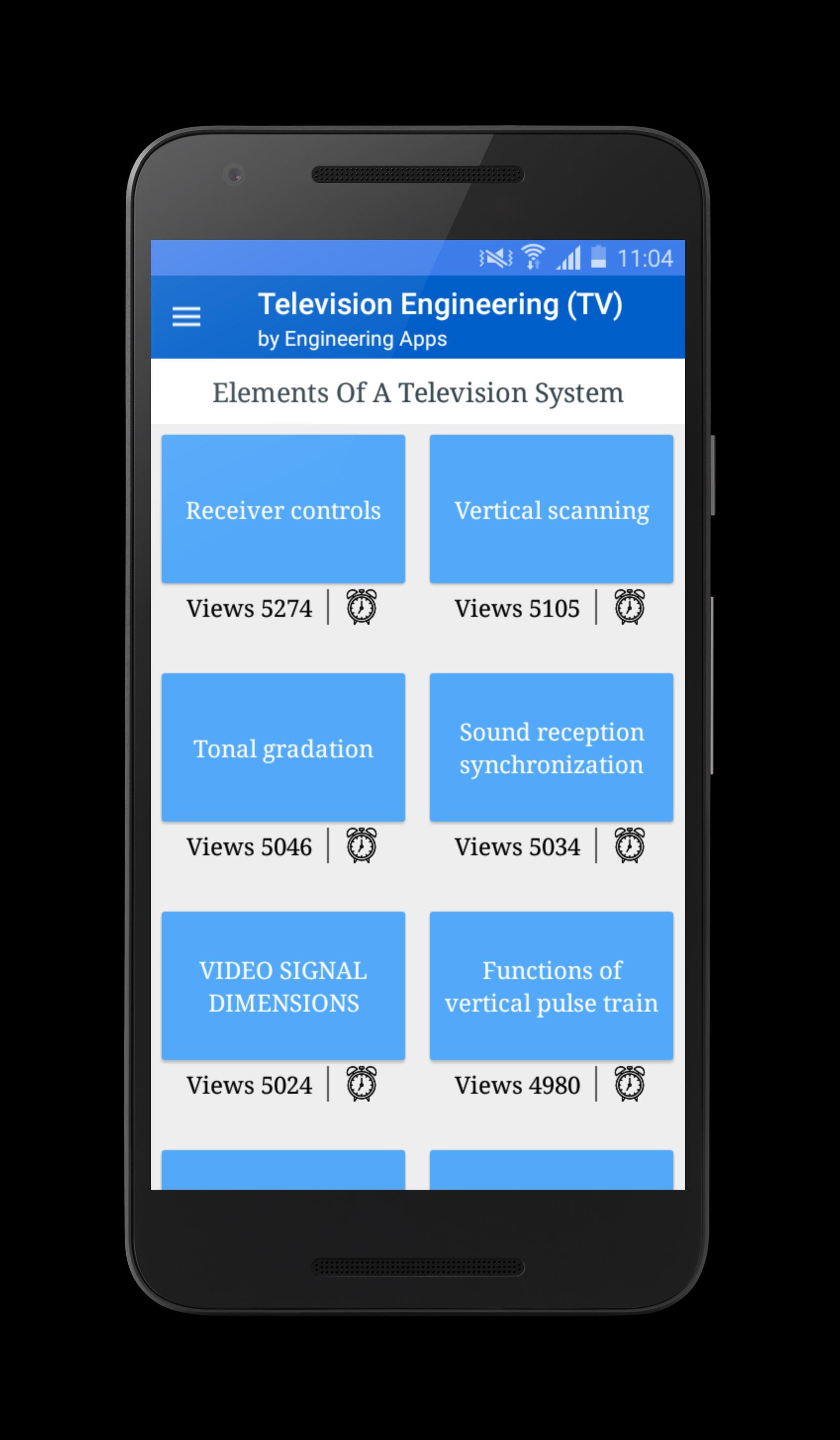Open the Receiver controls topic card
Image resolution: width=840 pixels, height=1440 pixels.
click(283, 509)
